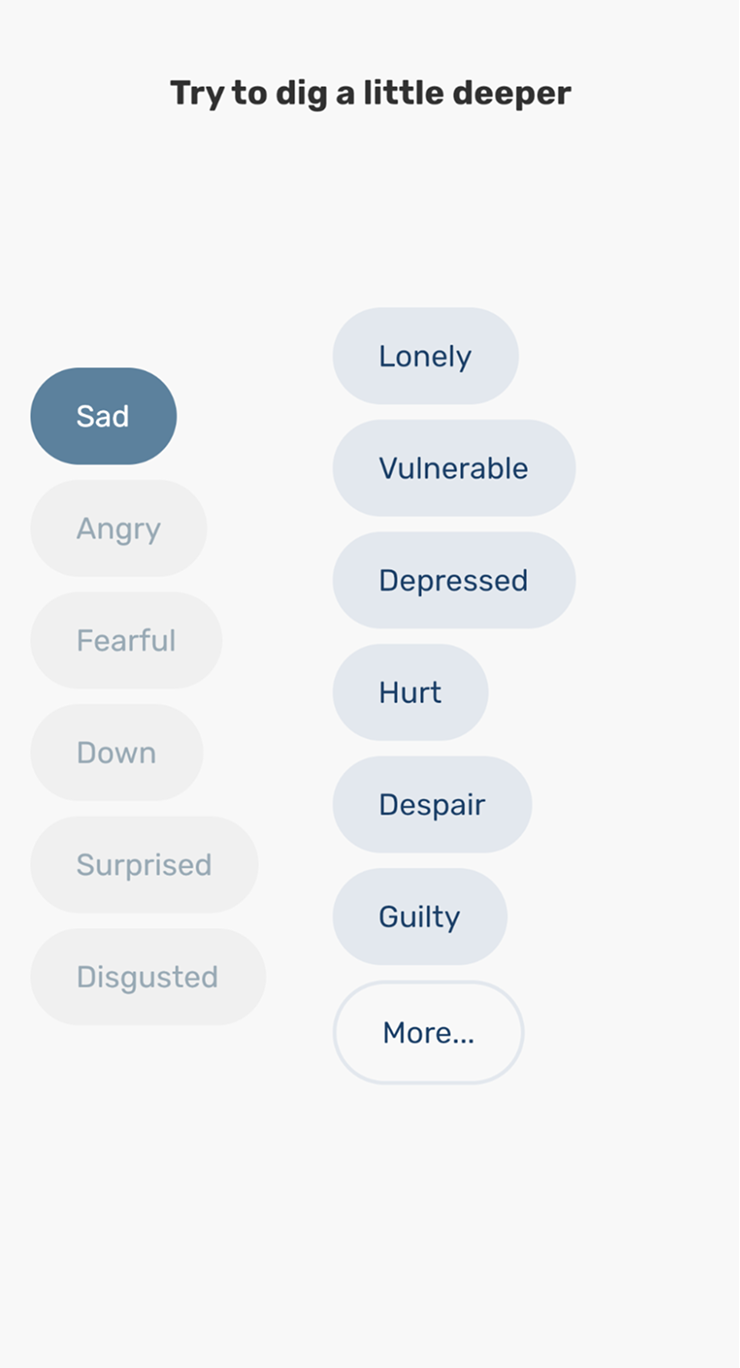Tap the Surprised emotion option

pyautogui.click(x=144, y=864)
